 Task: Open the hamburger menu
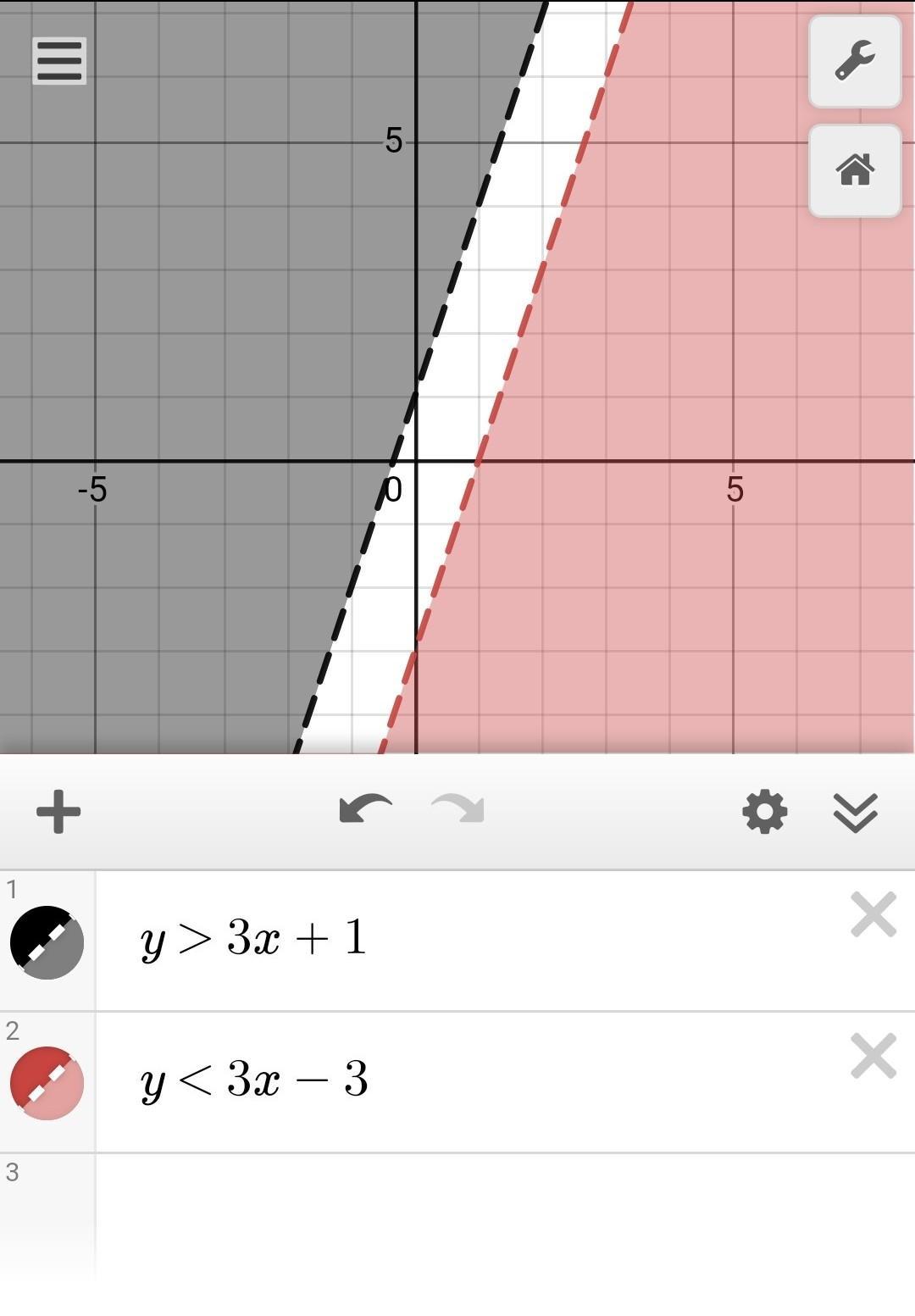(59, 61)
